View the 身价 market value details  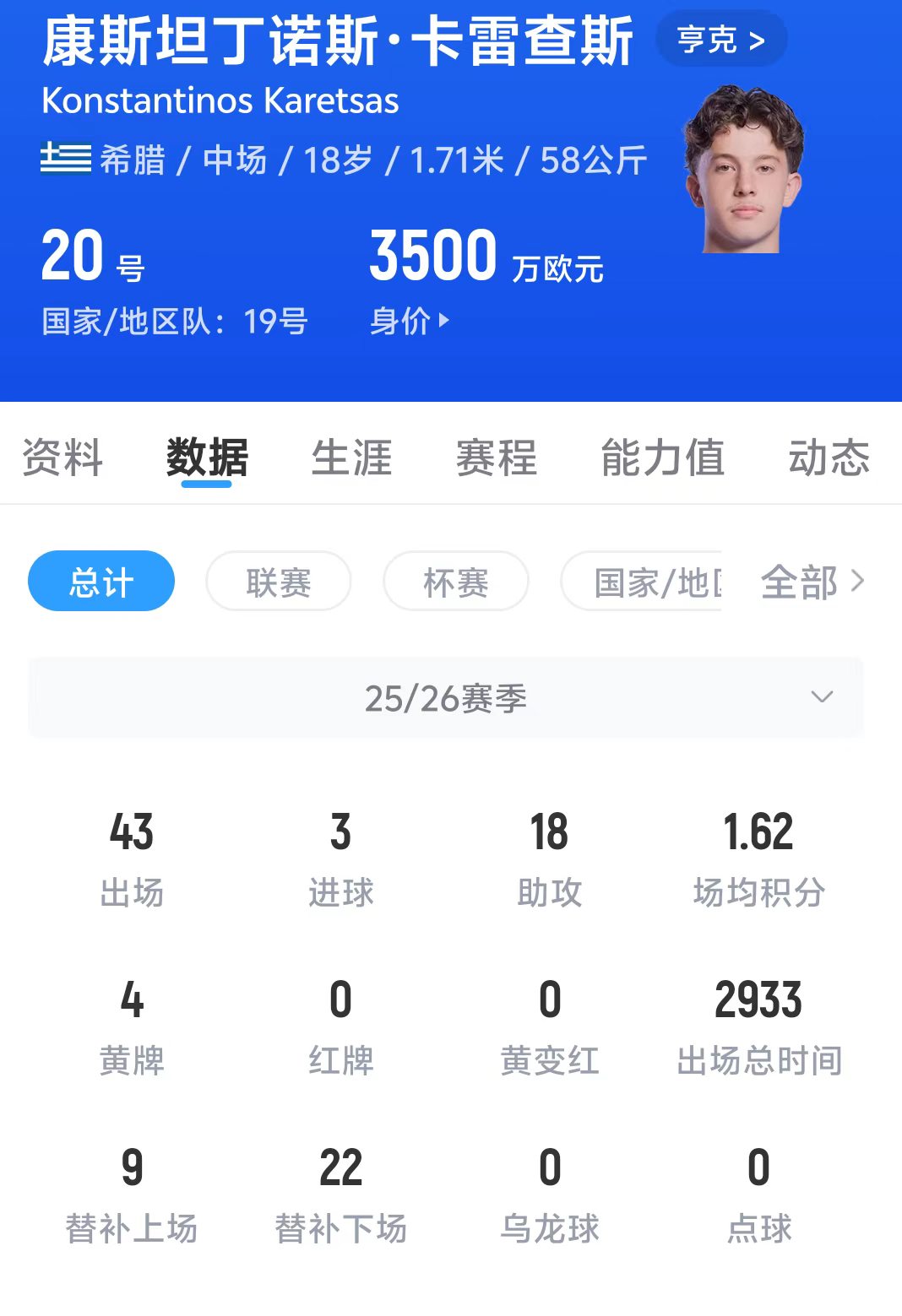click(x=410, y=321)
